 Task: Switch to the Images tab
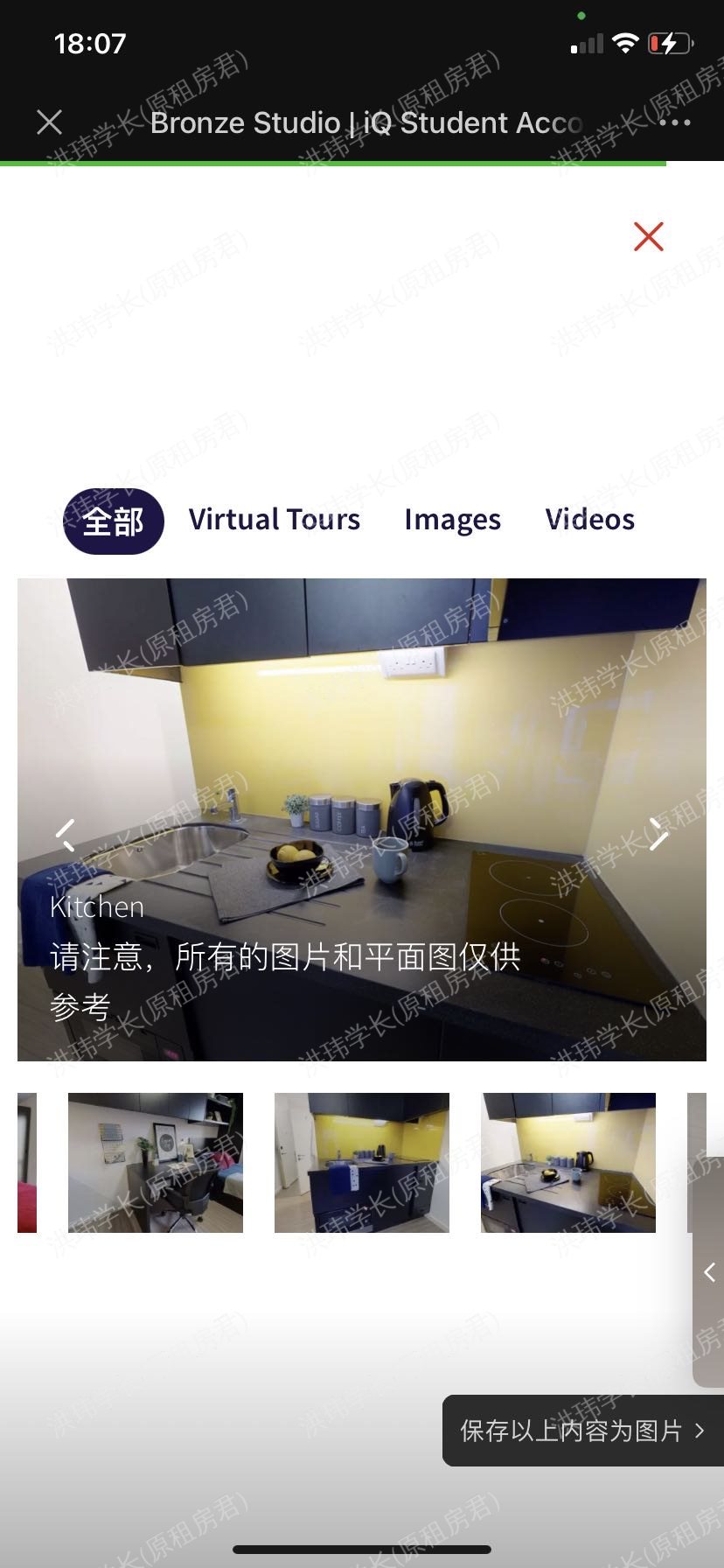(x=452, y=520)
